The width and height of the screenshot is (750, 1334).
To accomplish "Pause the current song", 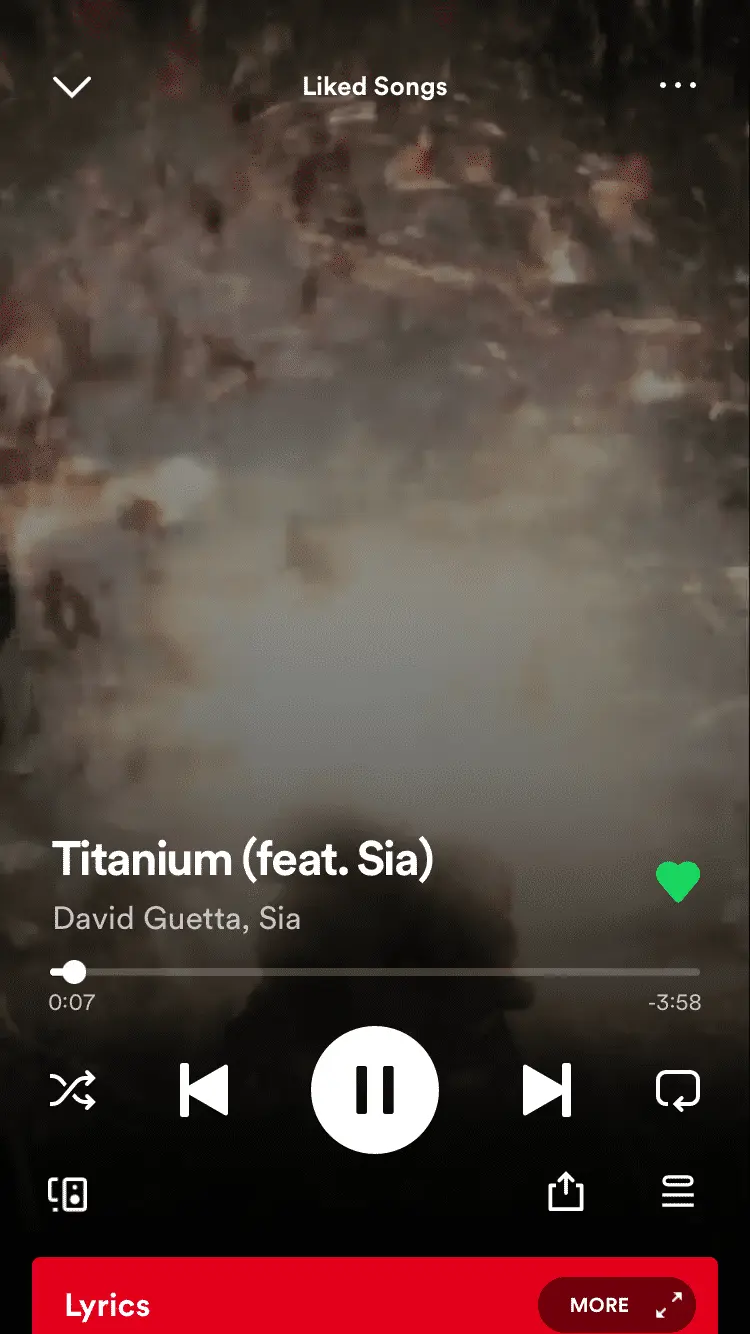I will click(375, 1090).
